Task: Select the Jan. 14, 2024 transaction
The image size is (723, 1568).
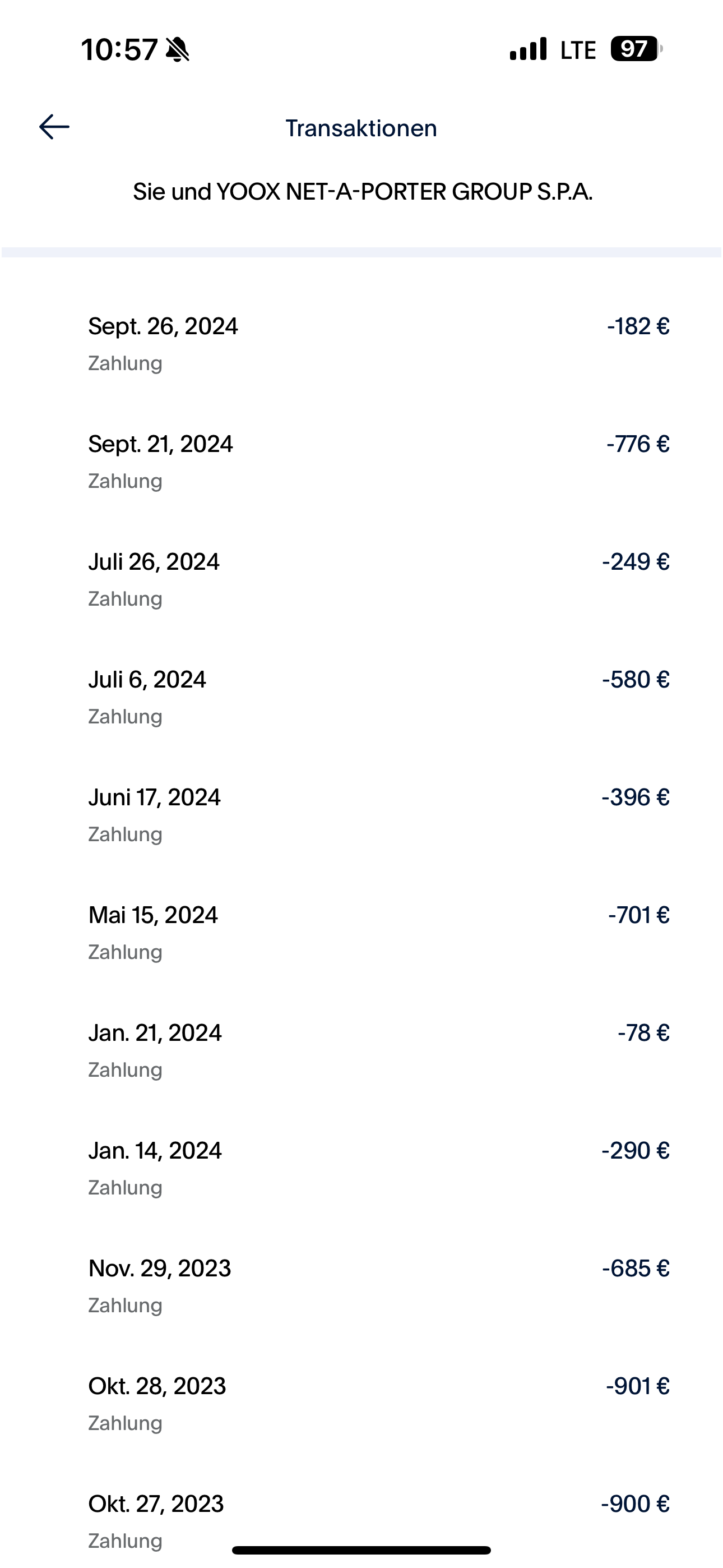Action: click(x=361, y=1168)
